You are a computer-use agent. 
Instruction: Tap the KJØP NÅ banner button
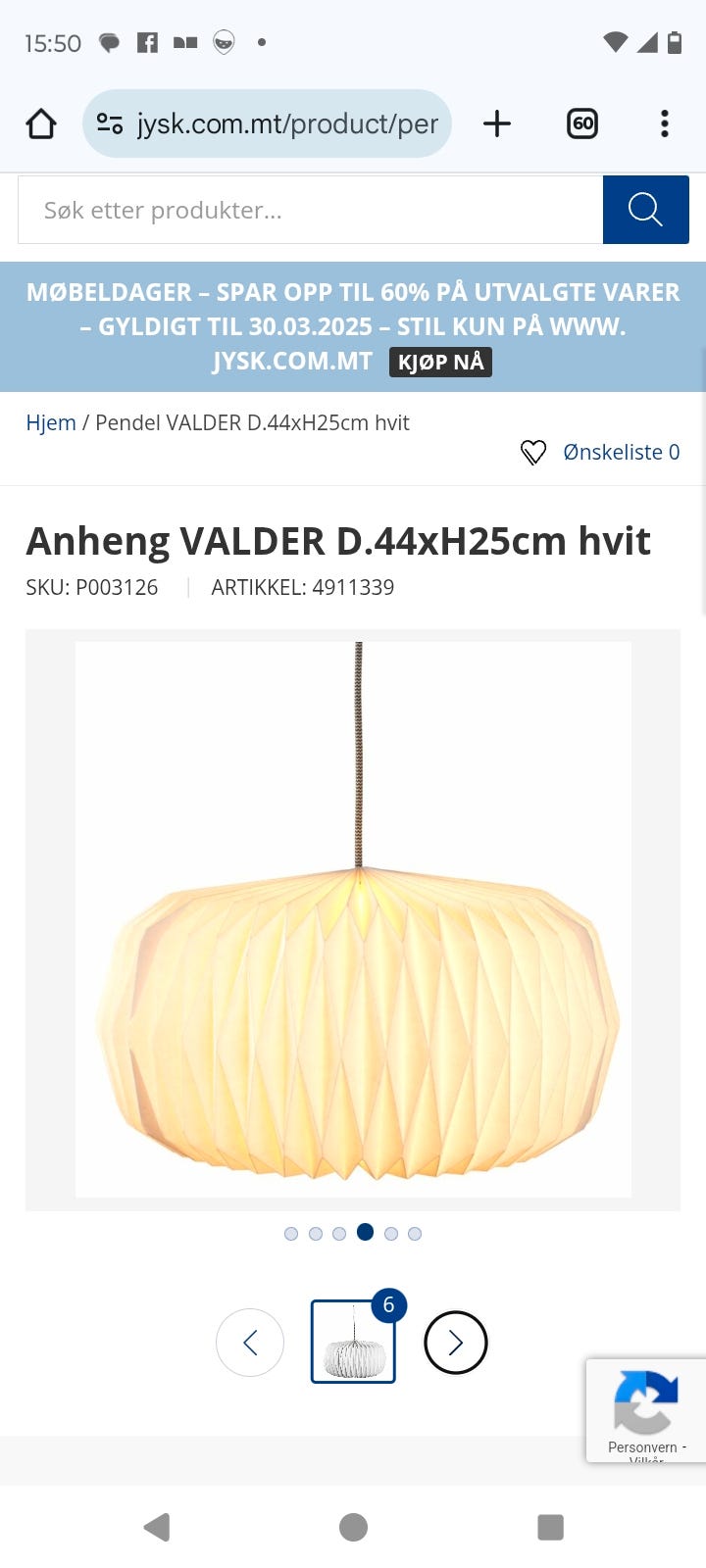(x=441, y=362)
